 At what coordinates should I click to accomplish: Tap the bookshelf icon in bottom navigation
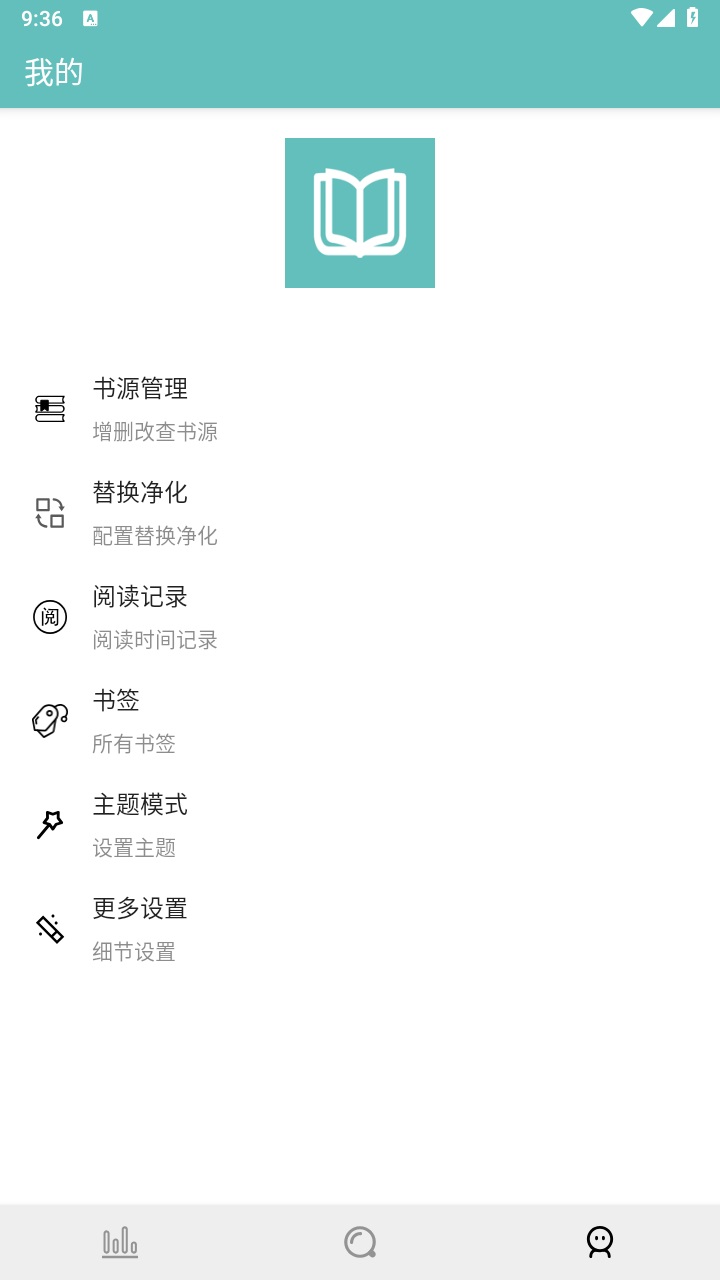click(119, 1240)
